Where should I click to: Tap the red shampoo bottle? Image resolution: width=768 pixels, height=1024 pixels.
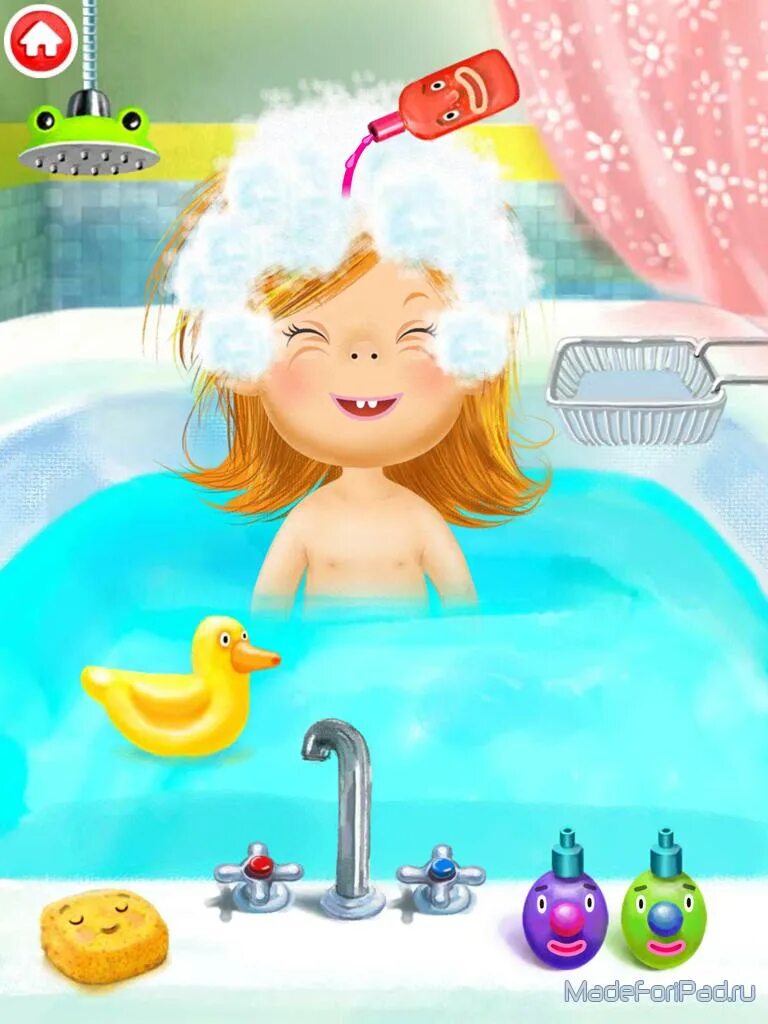click(458, 97)
